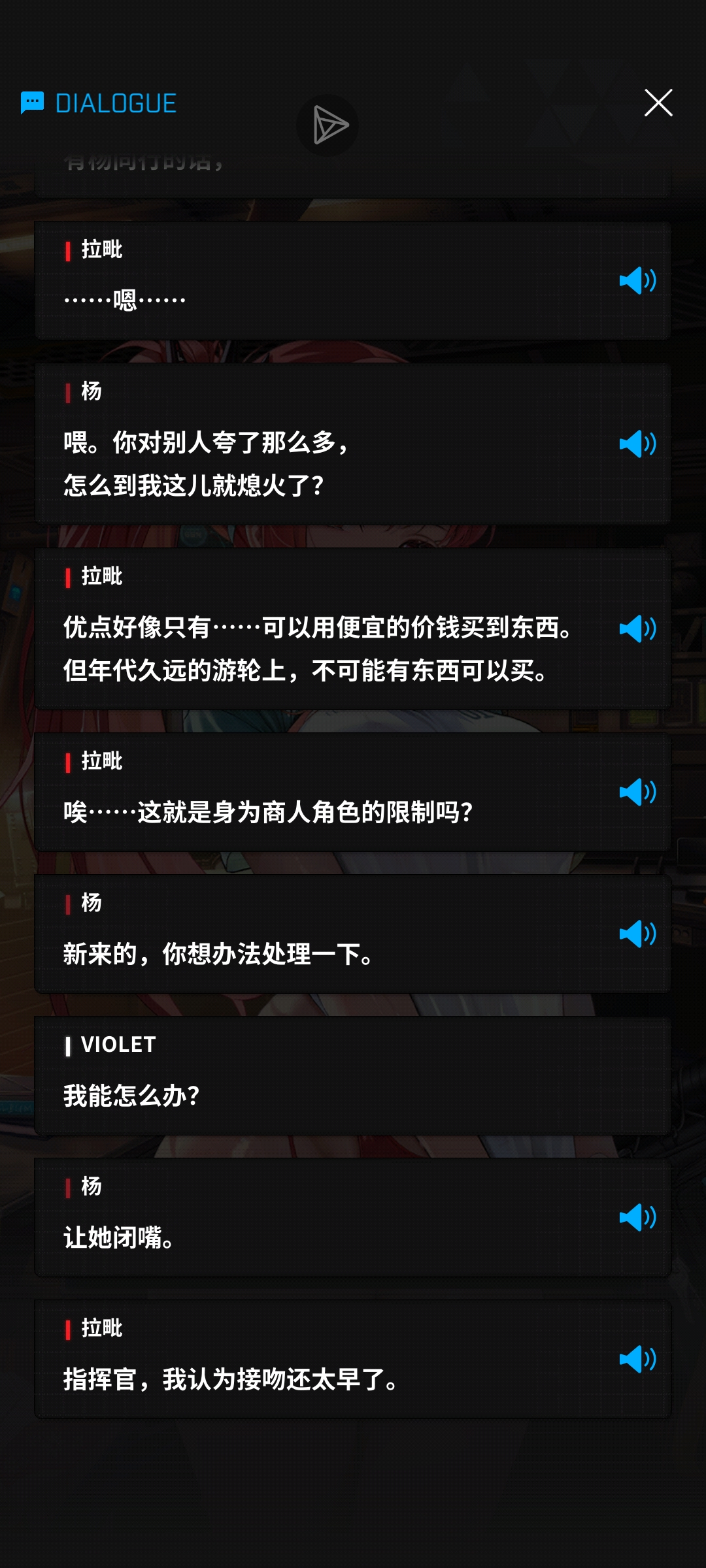Screen dimensions: 706x1568
Task: Play 杨's voice line "新来的,你想办法处理一下"
Action: click(637, 934)
